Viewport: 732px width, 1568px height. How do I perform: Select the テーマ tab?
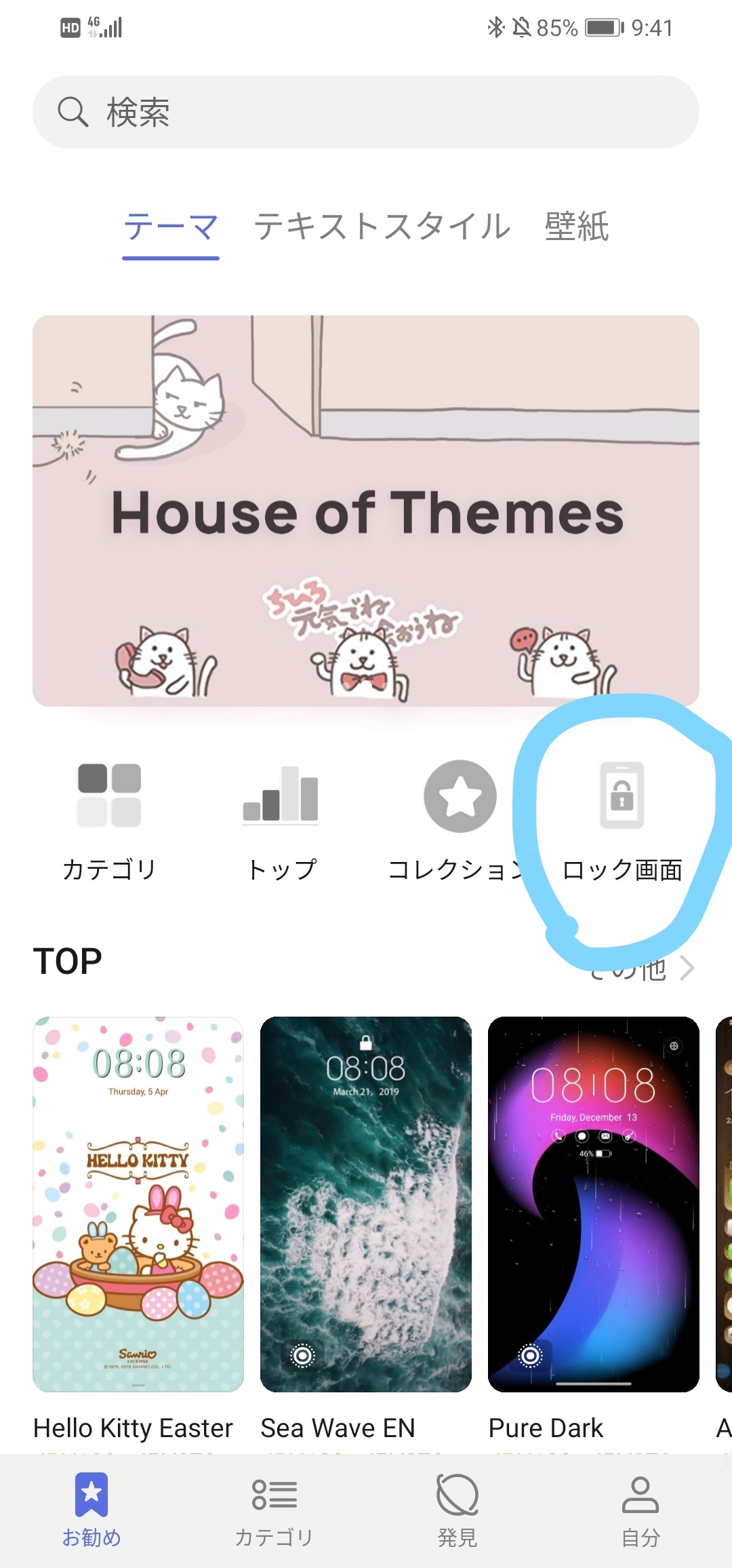[x=171, y=227]
